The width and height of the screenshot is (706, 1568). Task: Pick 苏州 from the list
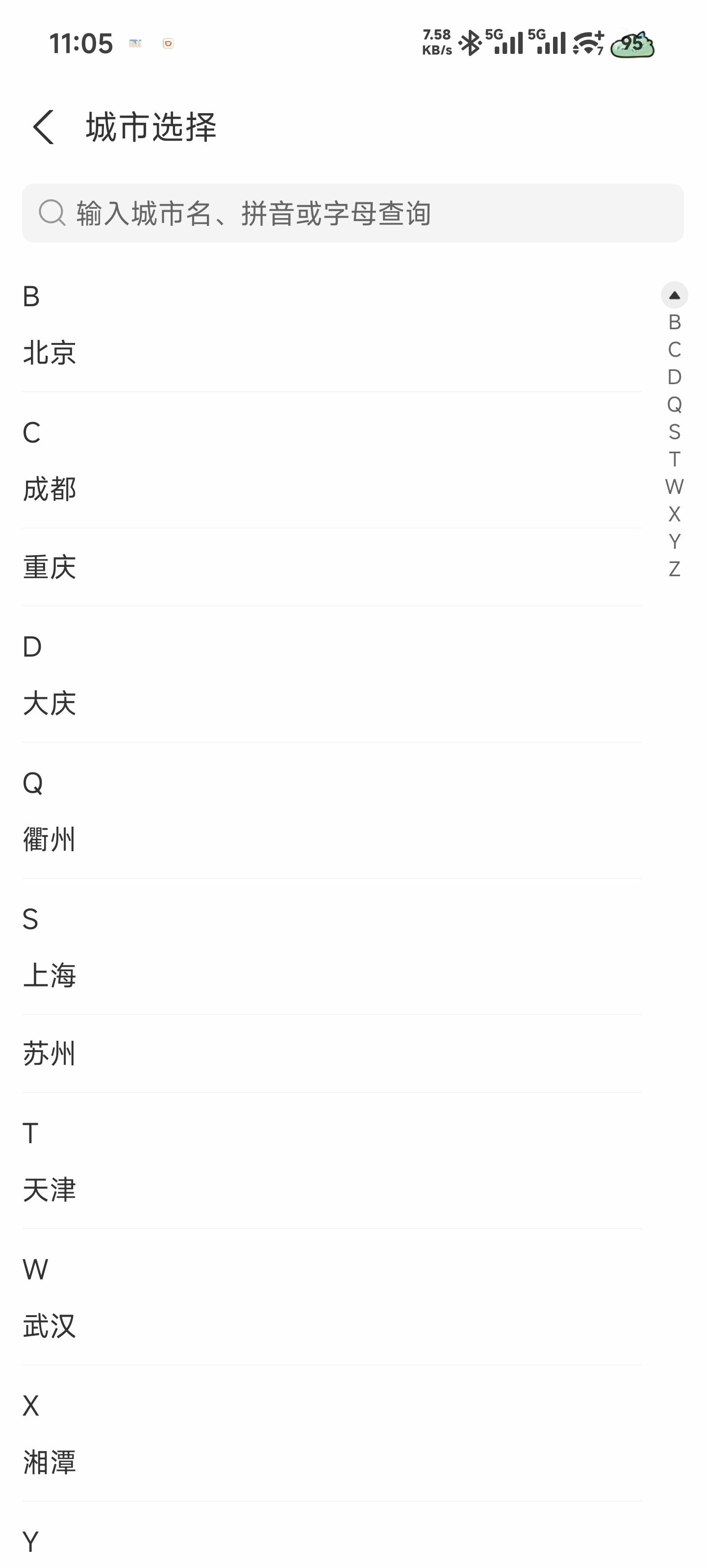point(50,1053)
